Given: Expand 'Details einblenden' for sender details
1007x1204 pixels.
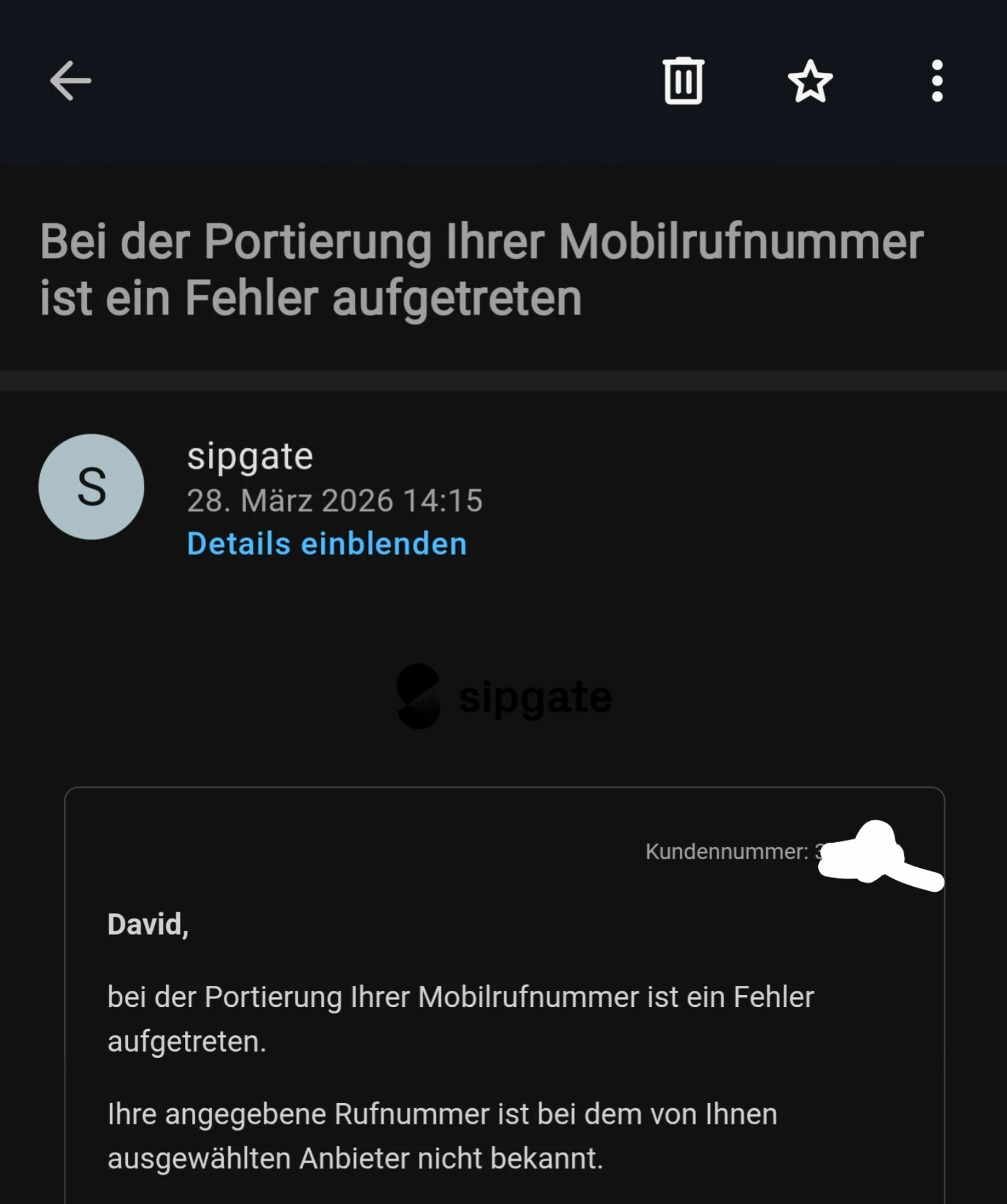Looking at the screenshot, I should 327,544.
